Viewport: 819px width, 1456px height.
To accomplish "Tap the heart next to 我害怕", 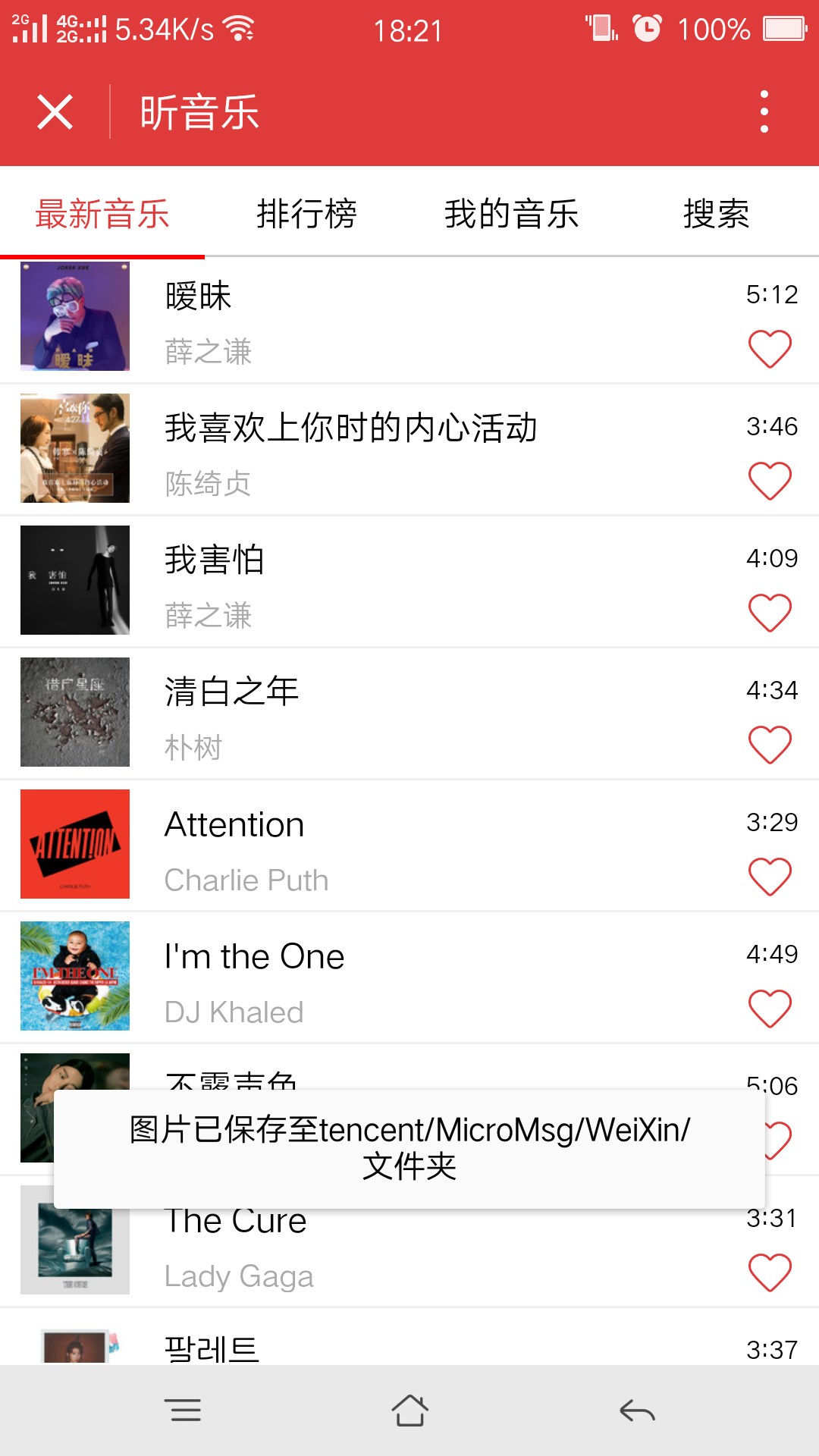I will tap(770, 613).
